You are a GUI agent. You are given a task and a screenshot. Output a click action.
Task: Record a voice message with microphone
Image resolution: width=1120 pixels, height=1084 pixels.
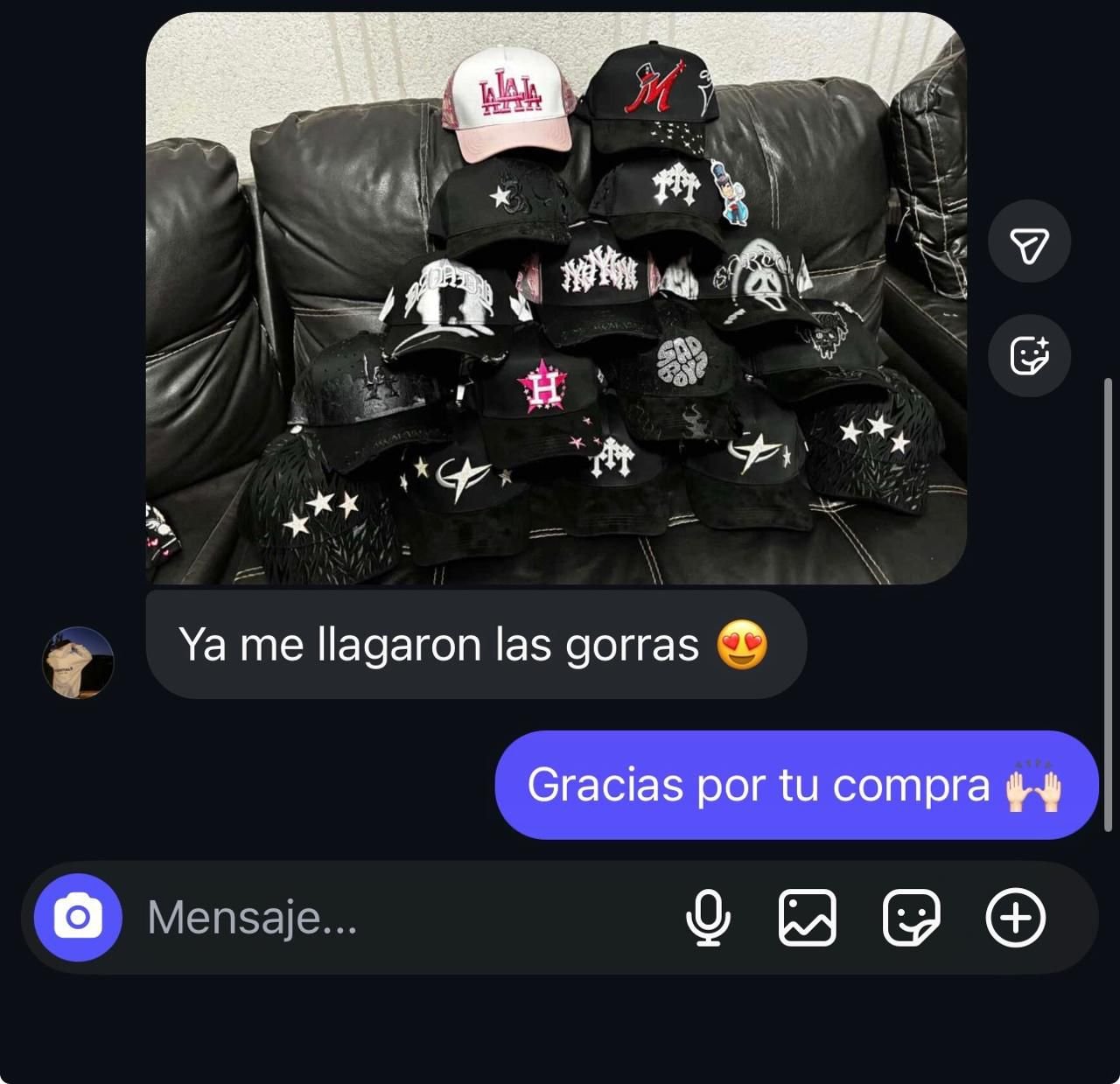[x=708, y=917]
